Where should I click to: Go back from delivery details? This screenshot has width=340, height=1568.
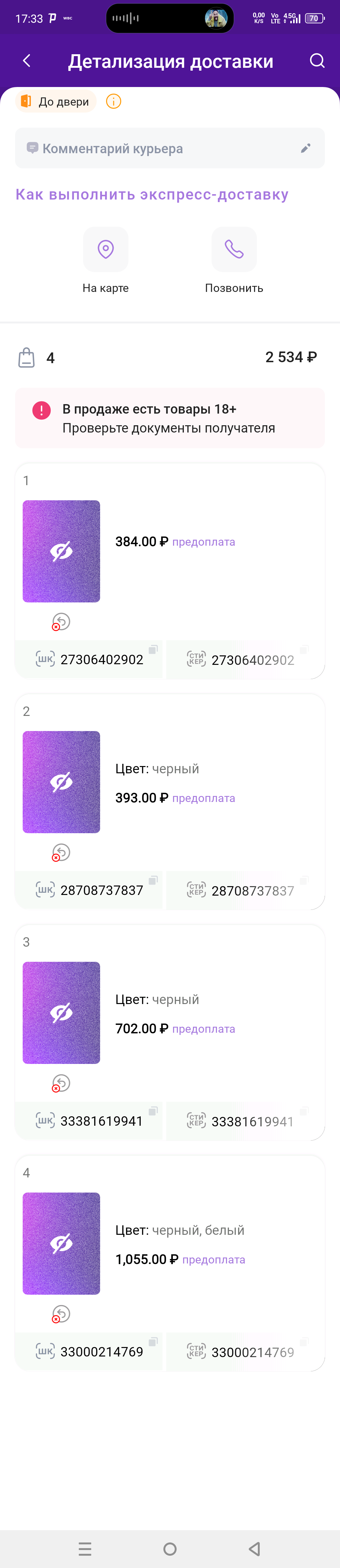pyautogui.click(x=27, y=61)
